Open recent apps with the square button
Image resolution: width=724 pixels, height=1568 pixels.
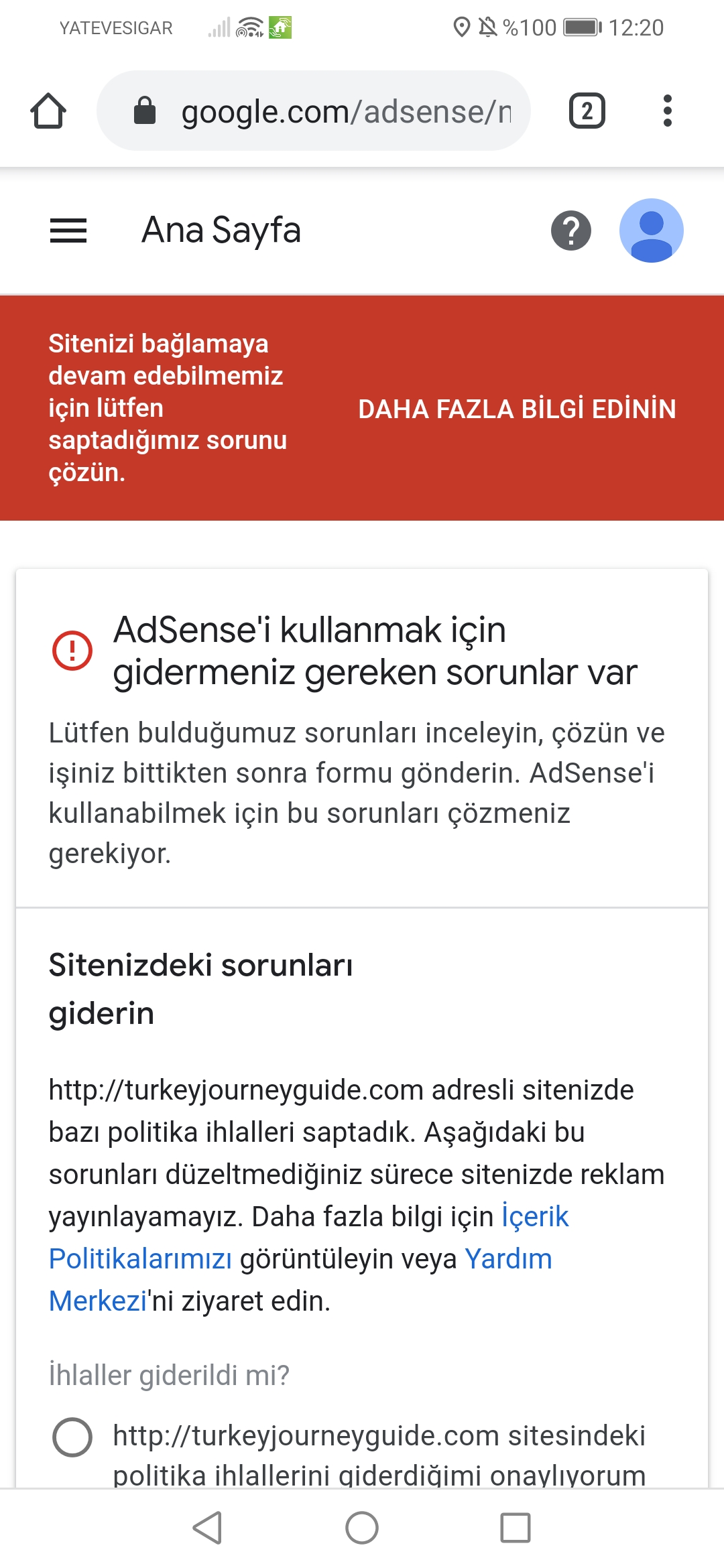[516, 1528]
